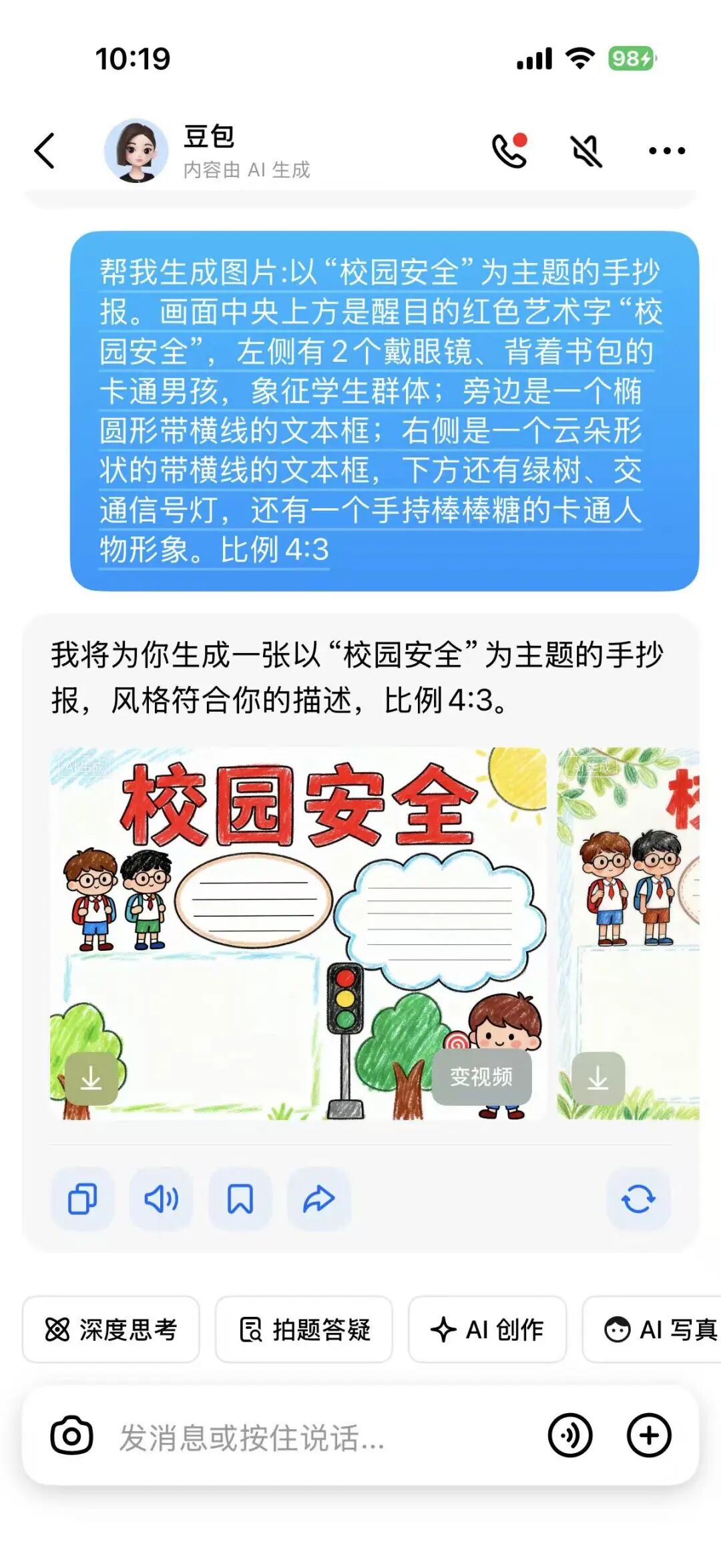This screenshot has width=721, height=1568.
Task: Regenerate the response
Action: [638, 1199]
